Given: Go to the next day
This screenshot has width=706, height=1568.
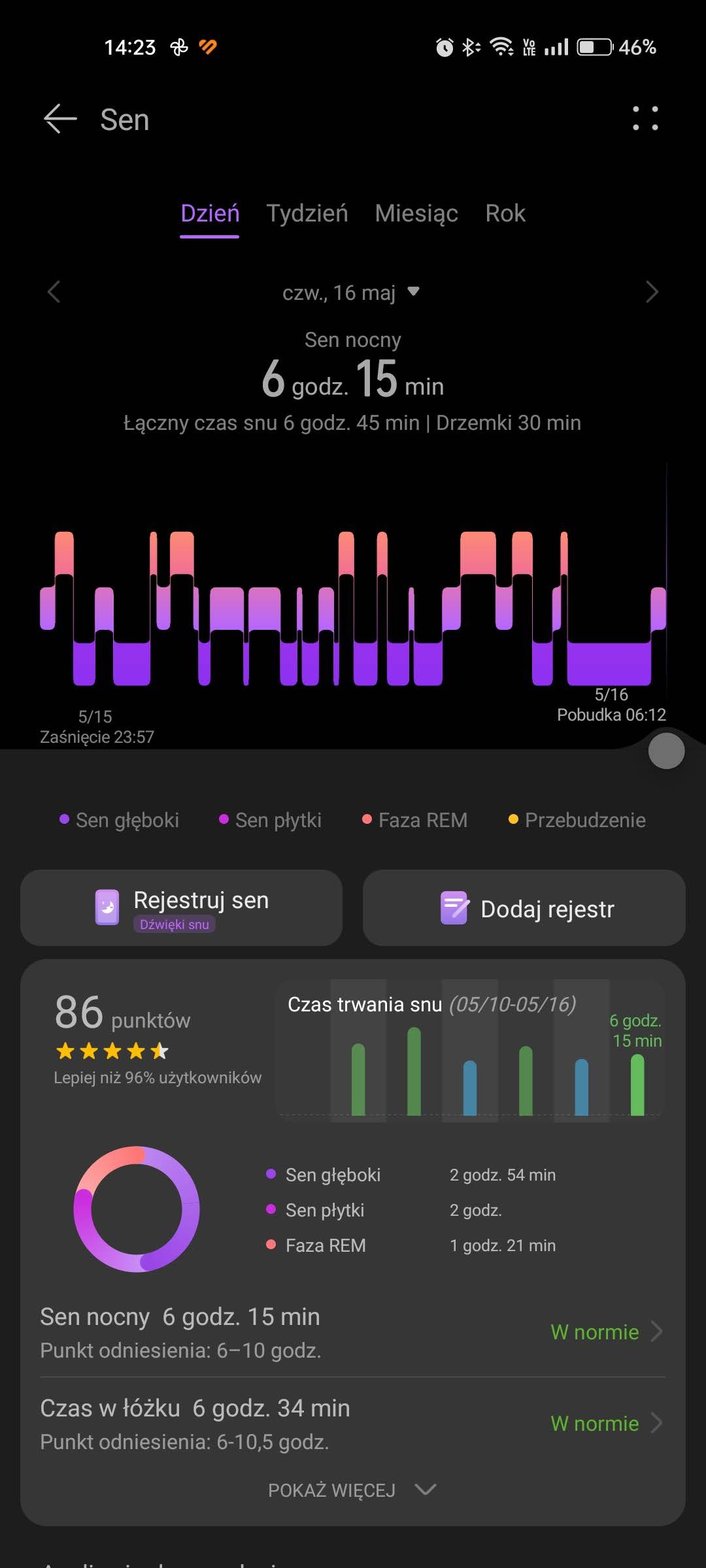Looking at the screenshot, I should (651, 292).
